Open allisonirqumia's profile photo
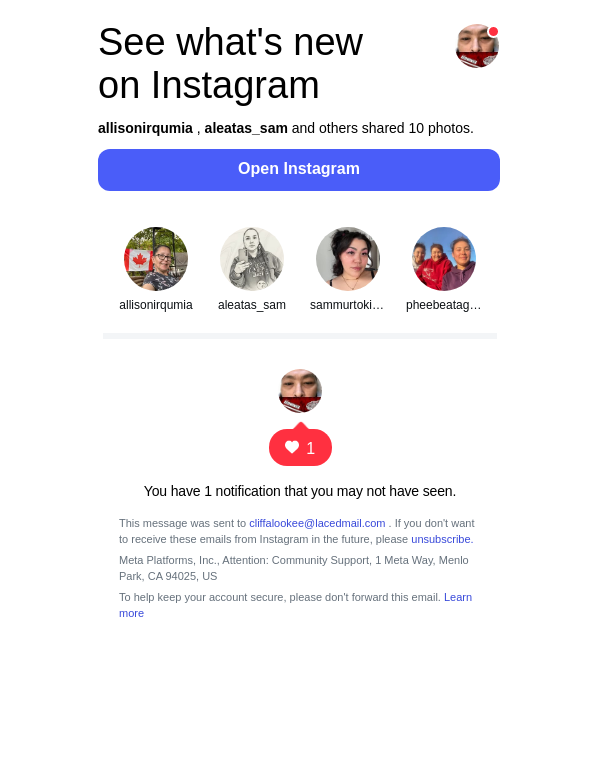This screenshot has width=600, height=768. tap(156, 259)
